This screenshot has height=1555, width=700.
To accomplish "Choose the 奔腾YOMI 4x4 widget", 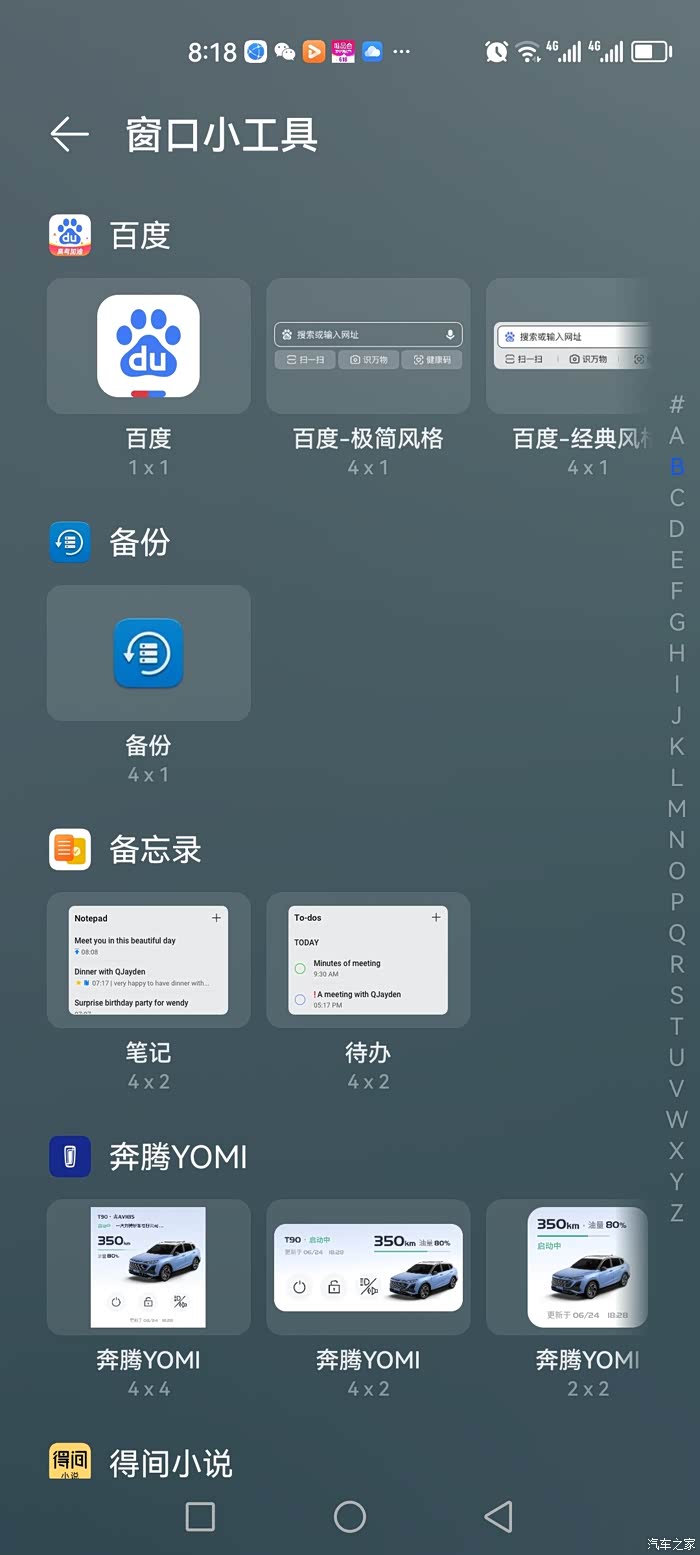I will [148, 1267].
